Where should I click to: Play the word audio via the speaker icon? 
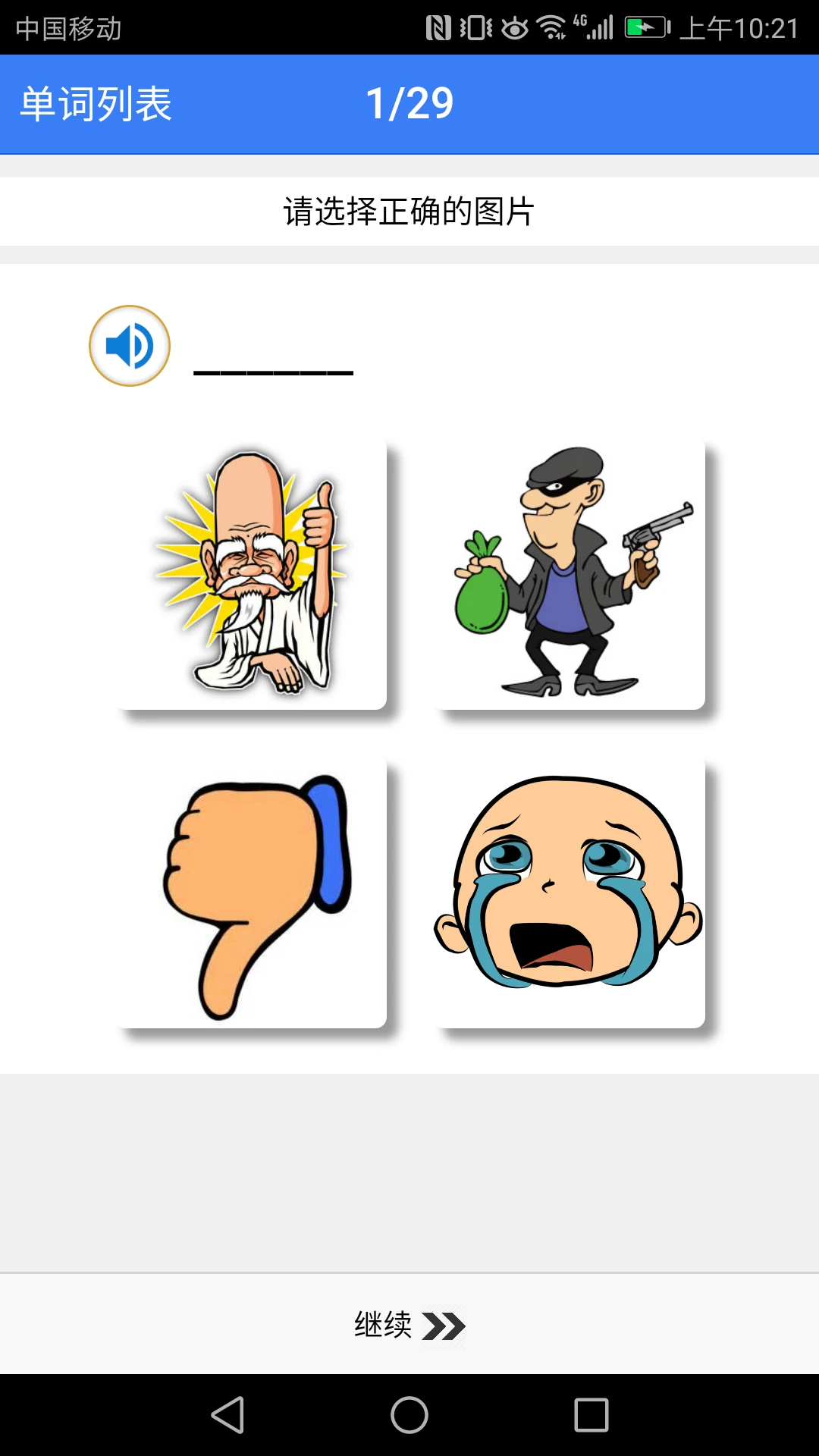130,346
